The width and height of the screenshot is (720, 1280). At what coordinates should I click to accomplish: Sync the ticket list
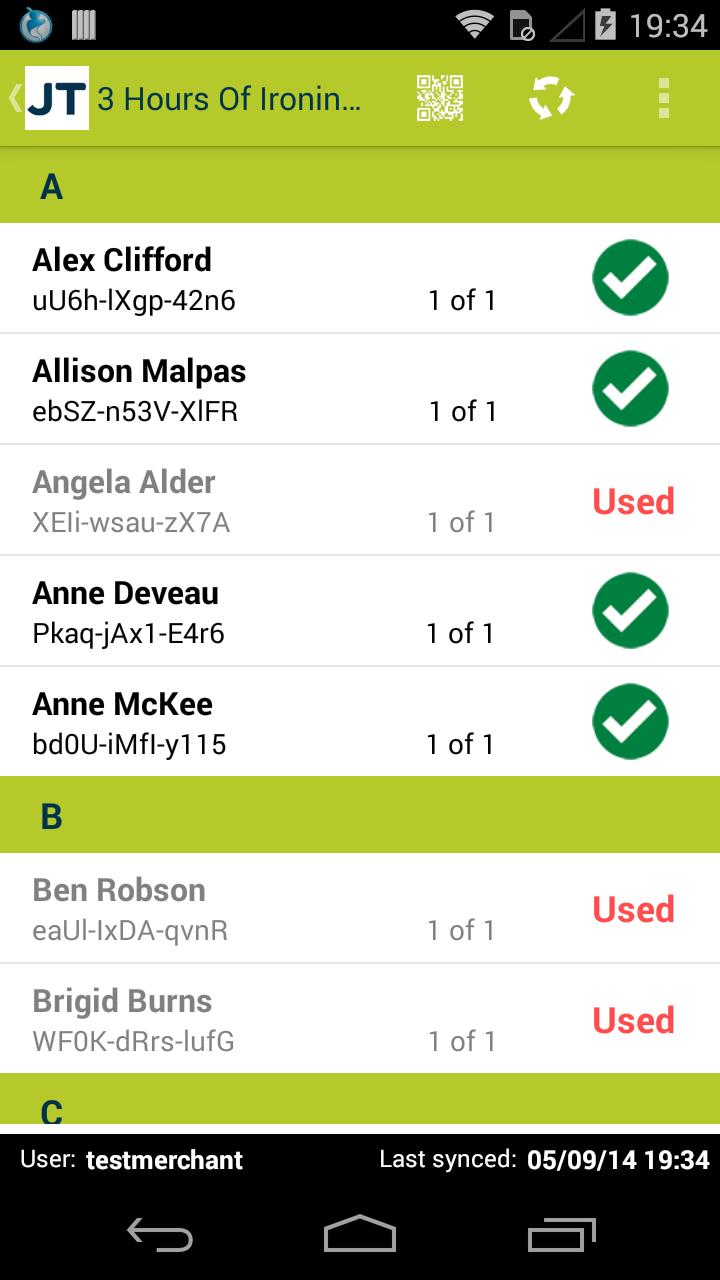point(551,98)
